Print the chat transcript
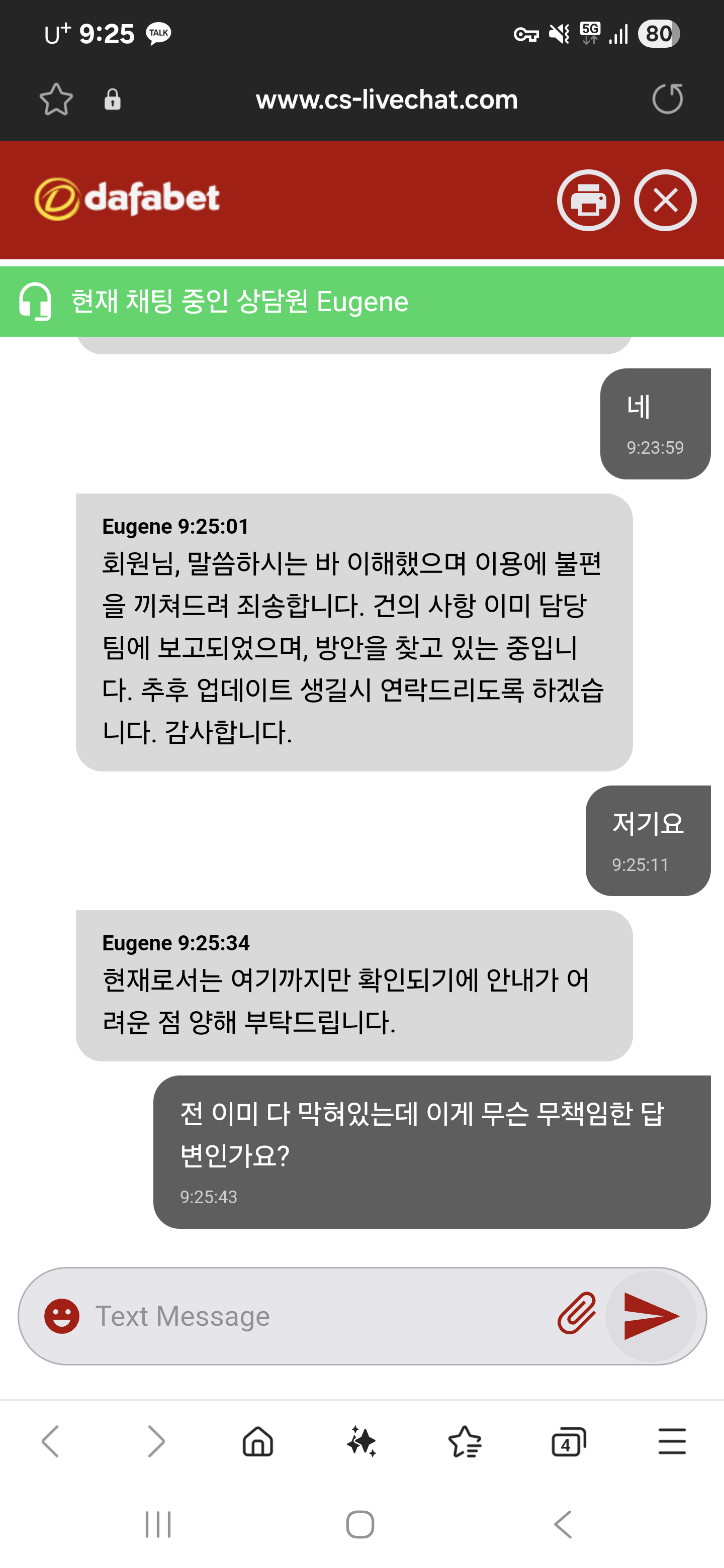 pyautogui.click(x=588, y=200)
